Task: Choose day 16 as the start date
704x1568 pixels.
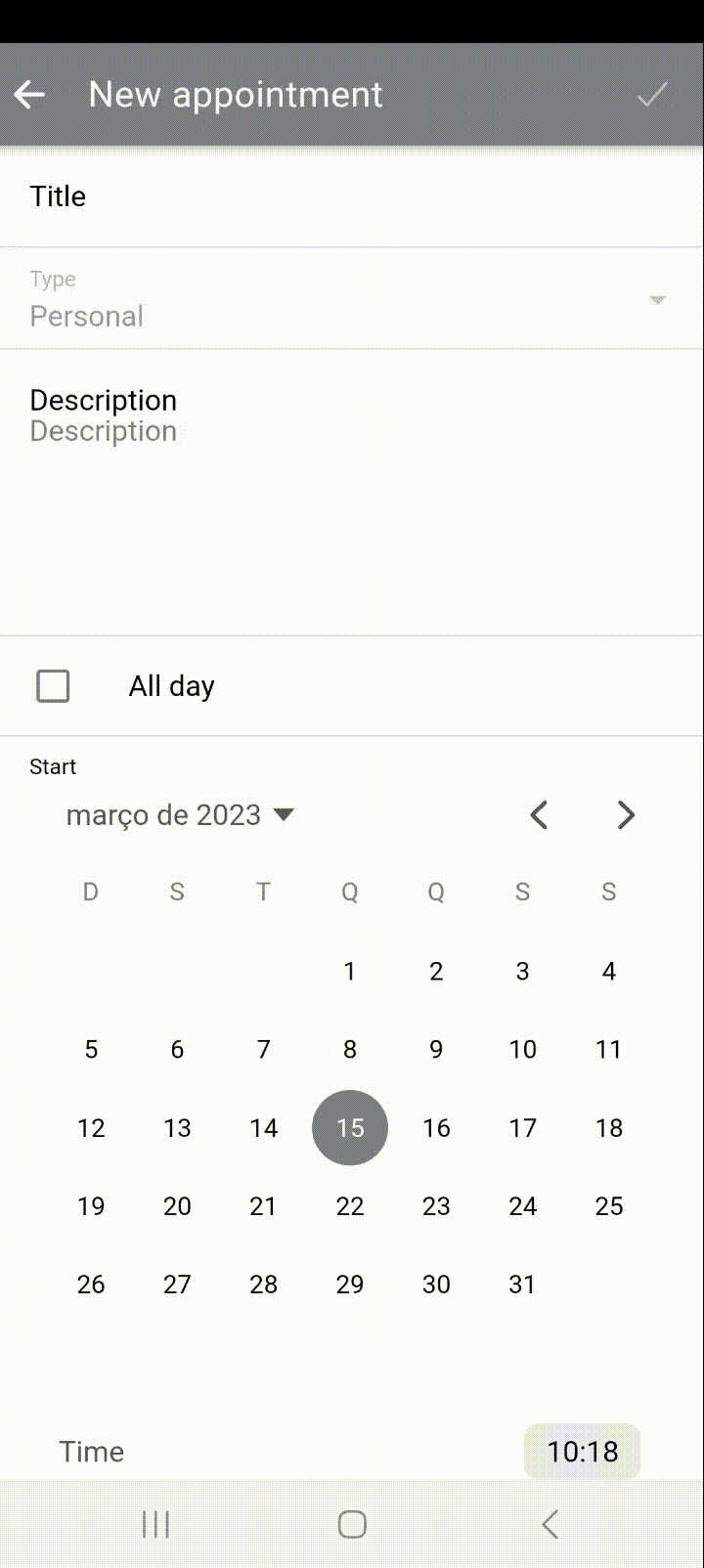Action: pyautogui.click(x=436, y=1128)
